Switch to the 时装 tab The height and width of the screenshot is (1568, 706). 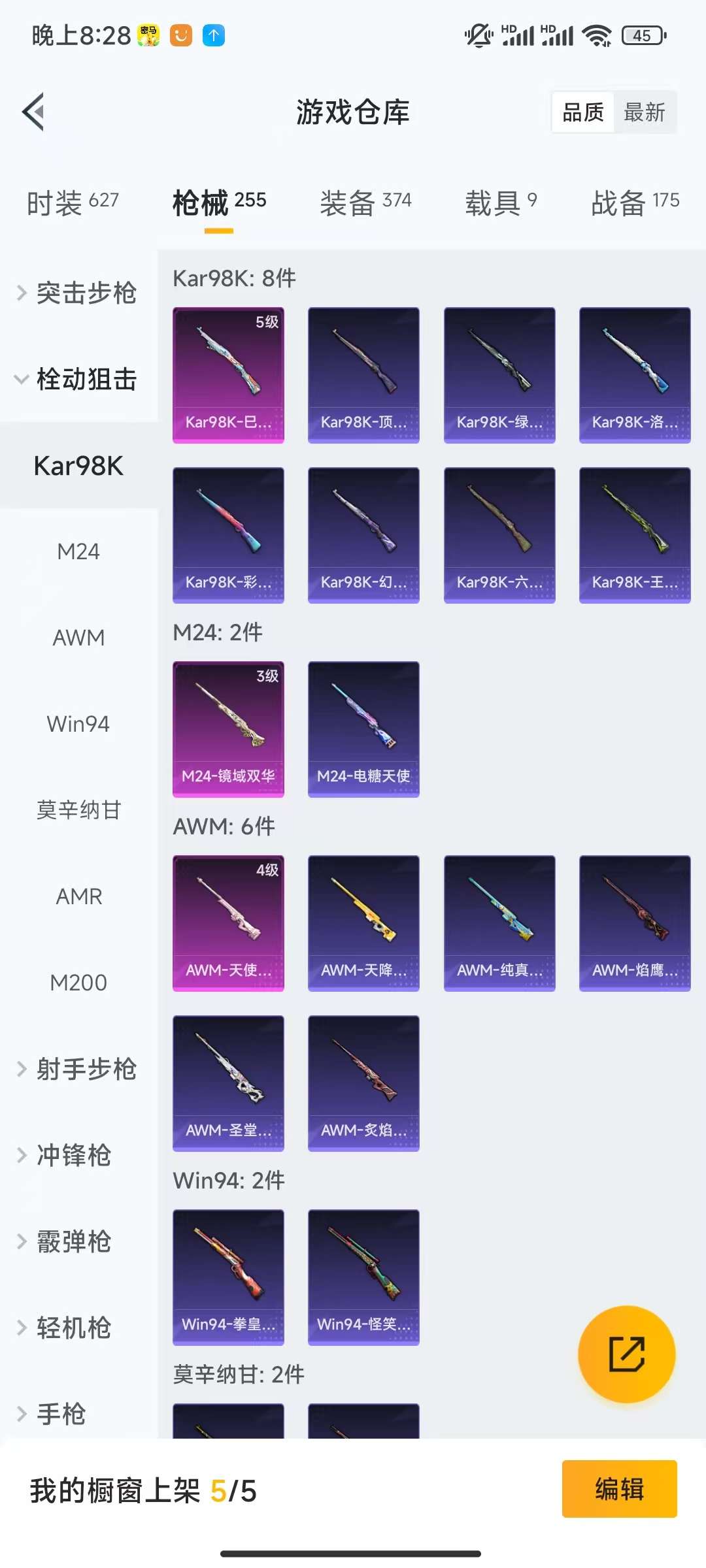point(73,202)
